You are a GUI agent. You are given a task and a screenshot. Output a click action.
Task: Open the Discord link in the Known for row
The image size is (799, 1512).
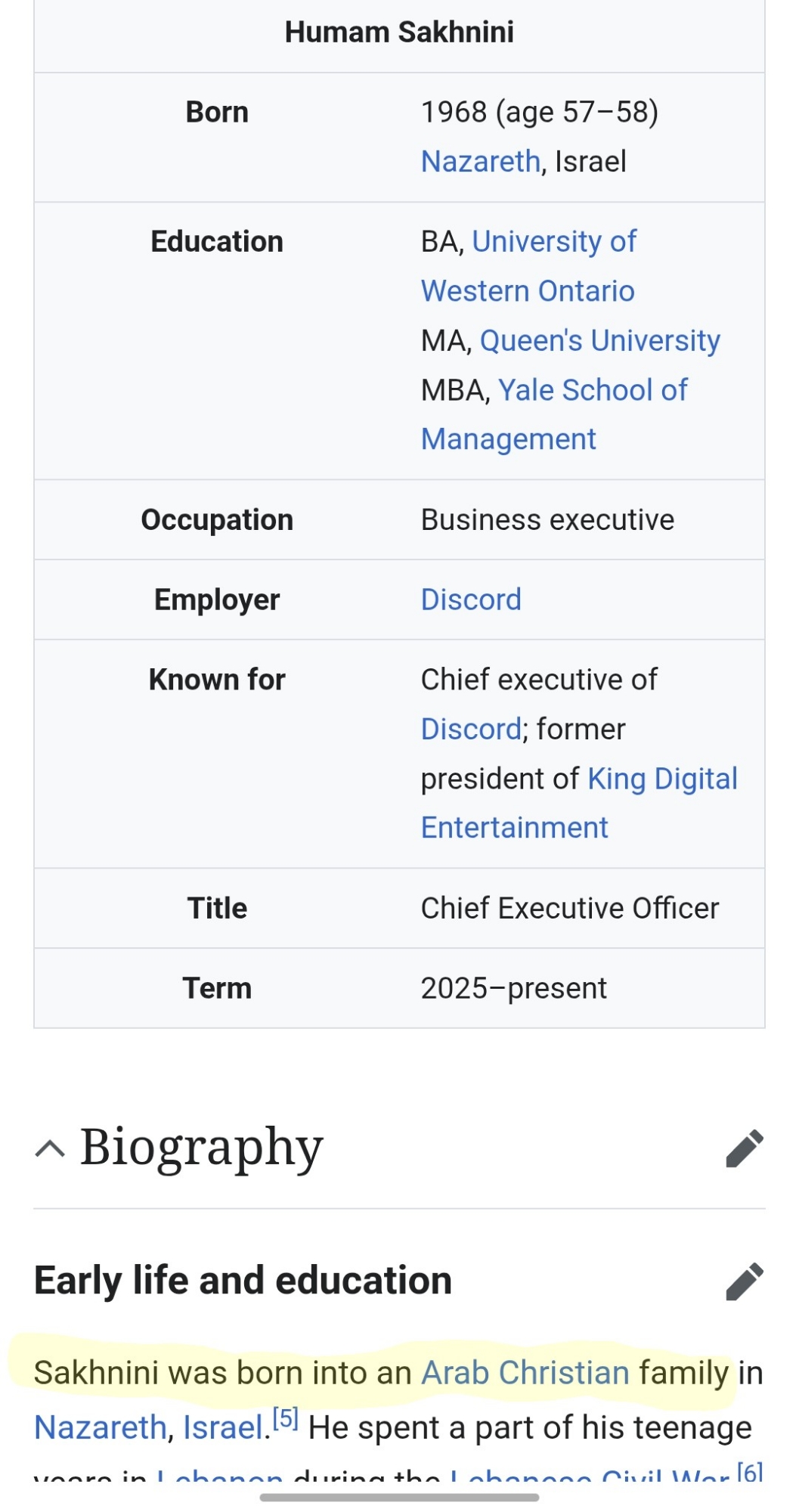(470, 730)
